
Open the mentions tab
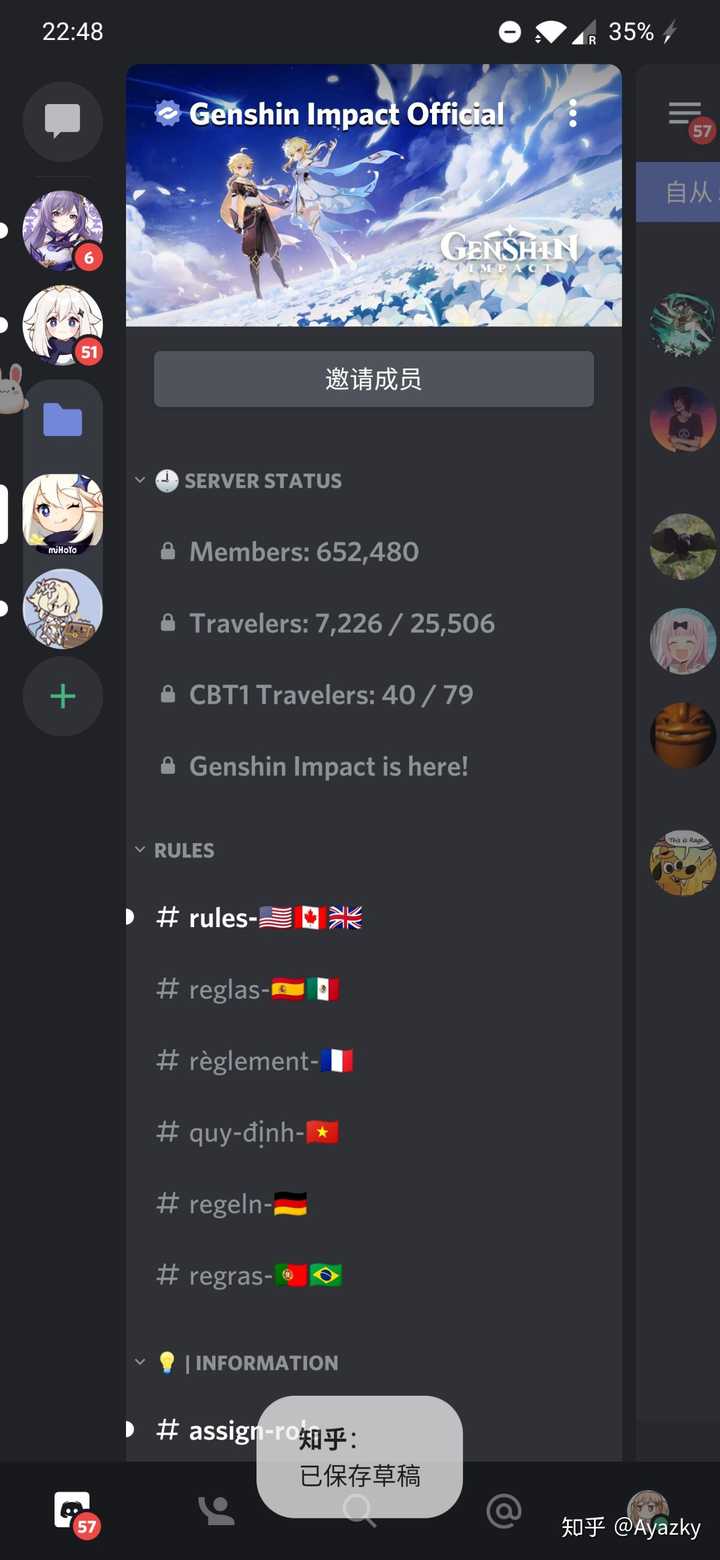pyautogui.click(x=504, y=1510)
